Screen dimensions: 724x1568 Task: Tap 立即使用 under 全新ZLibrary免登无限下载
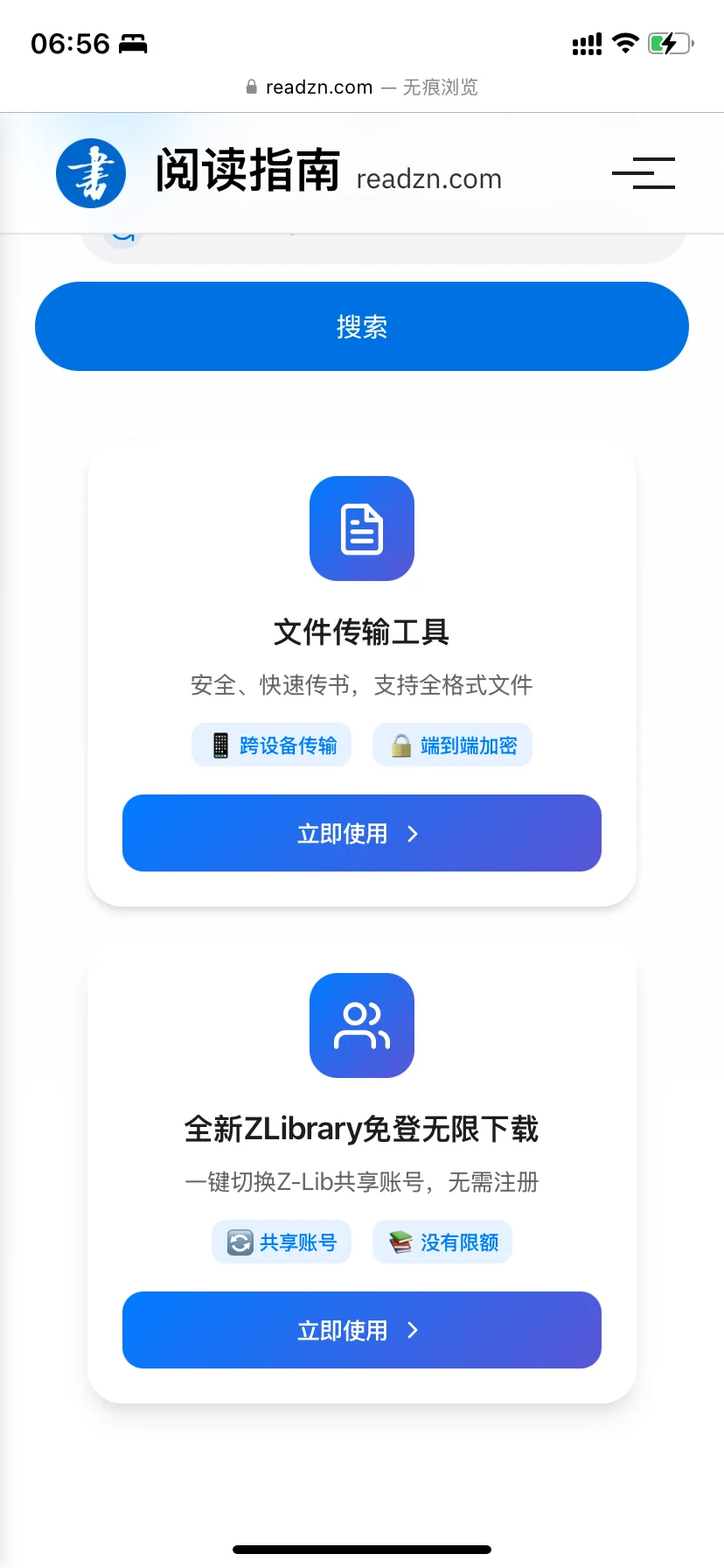point(362,1330)
